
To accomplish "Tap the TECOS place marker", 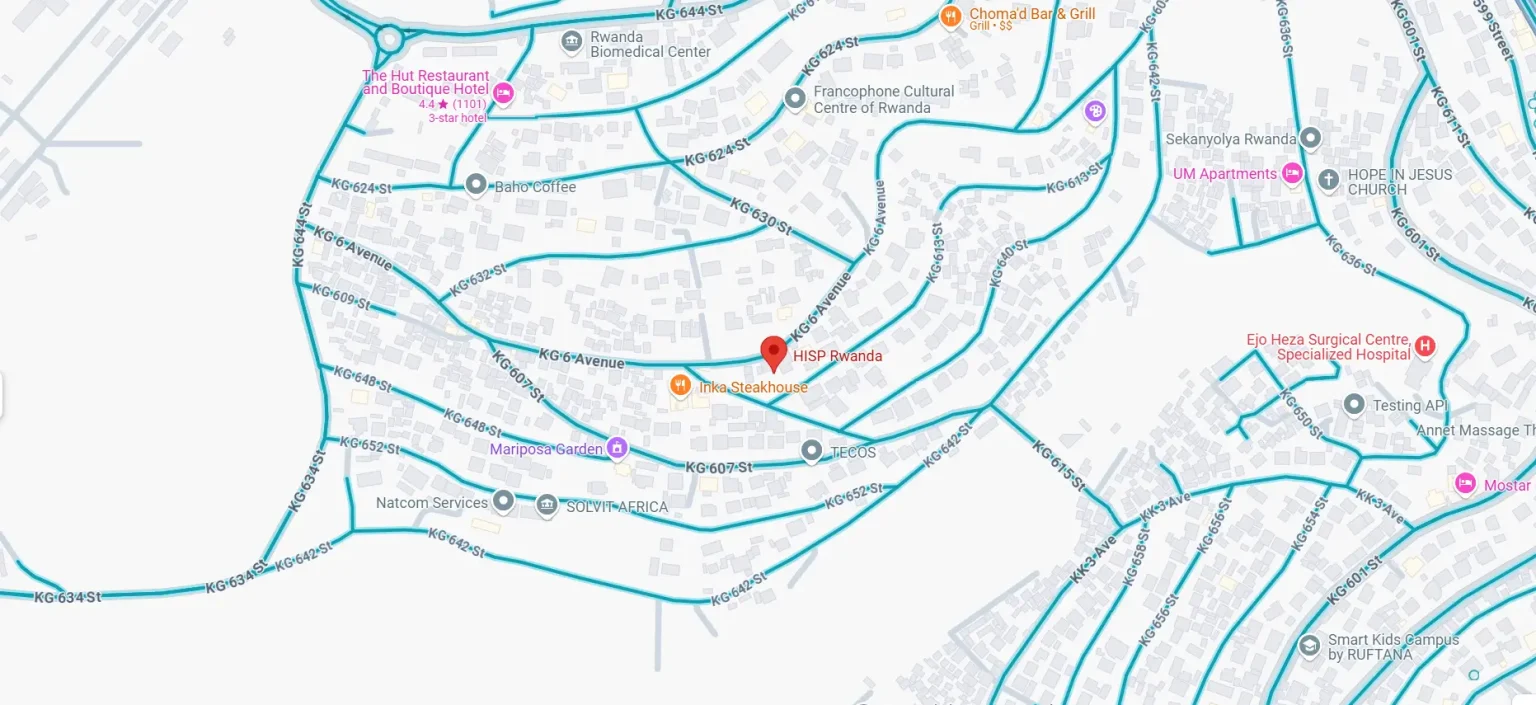I will [x=812, y=452].
